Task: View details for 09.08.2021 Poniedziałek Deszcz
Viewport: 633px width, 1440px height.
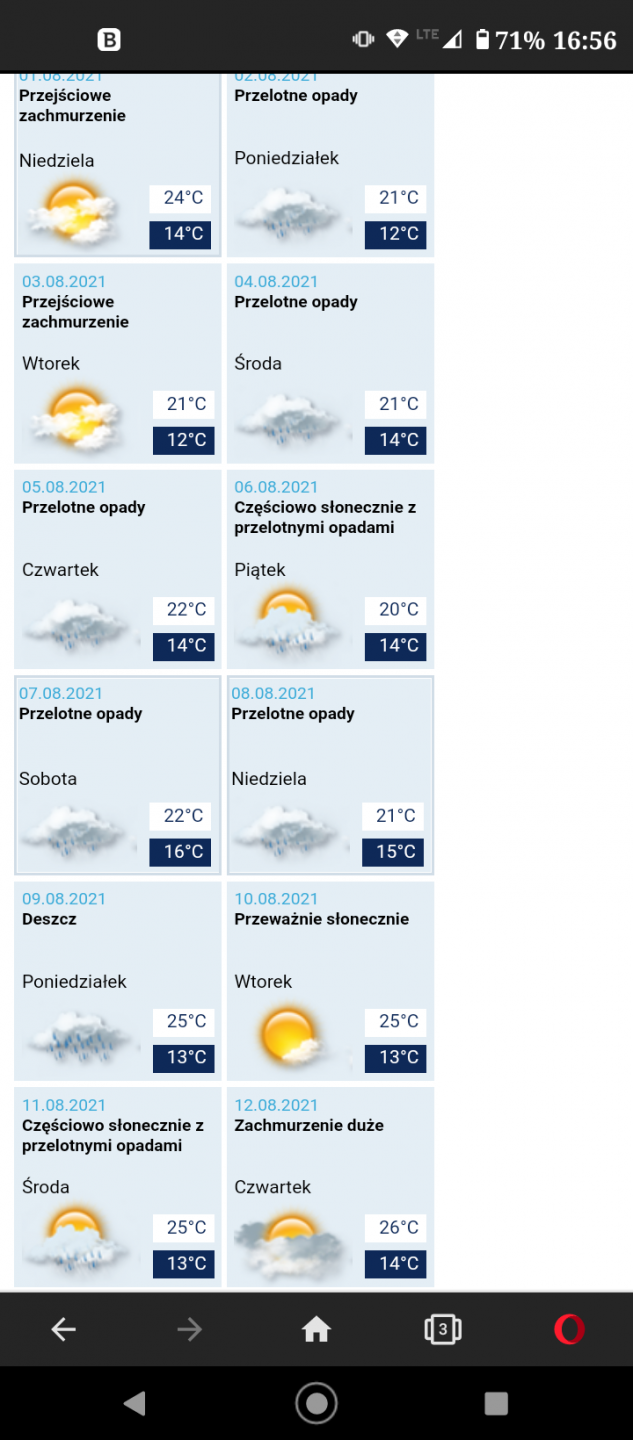Action: point(117,980)
